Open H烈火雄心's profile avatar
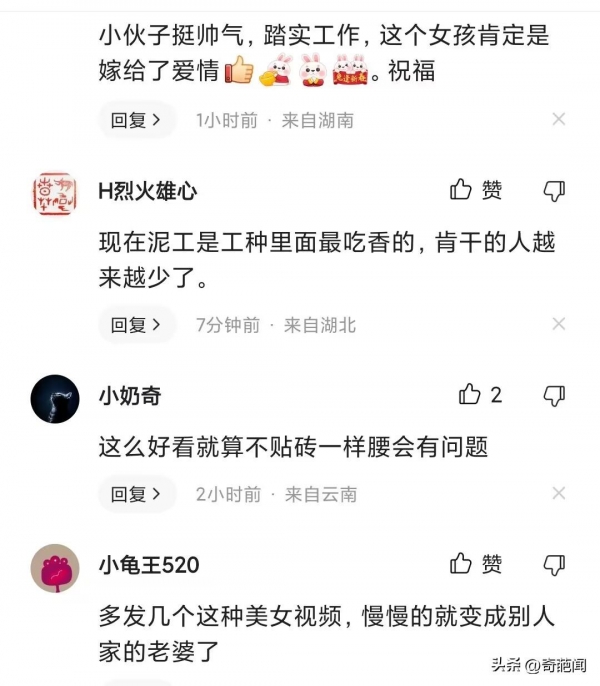The image size is (600, 686). pyautogui.click(x=54, y=193)
